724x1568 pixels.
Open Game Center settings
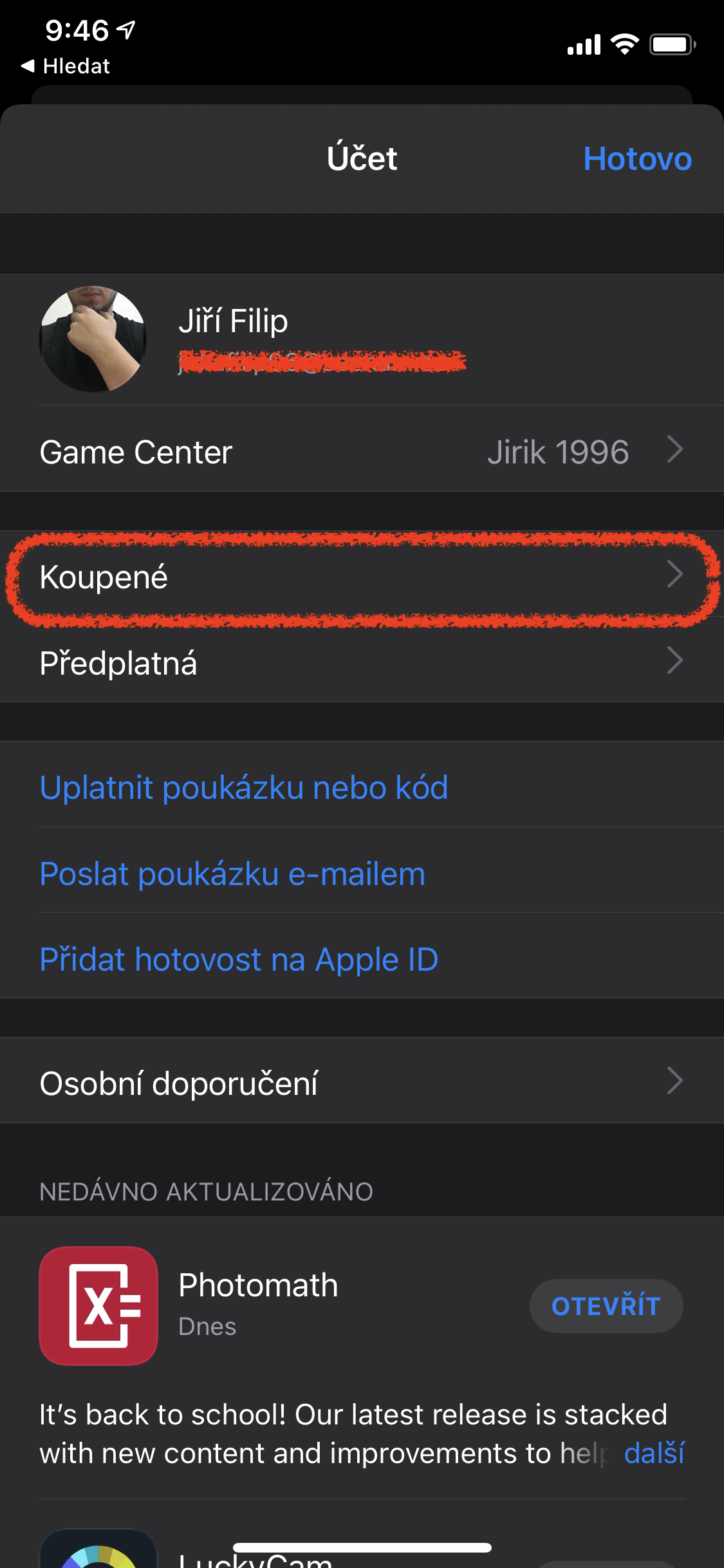(360, 451)
